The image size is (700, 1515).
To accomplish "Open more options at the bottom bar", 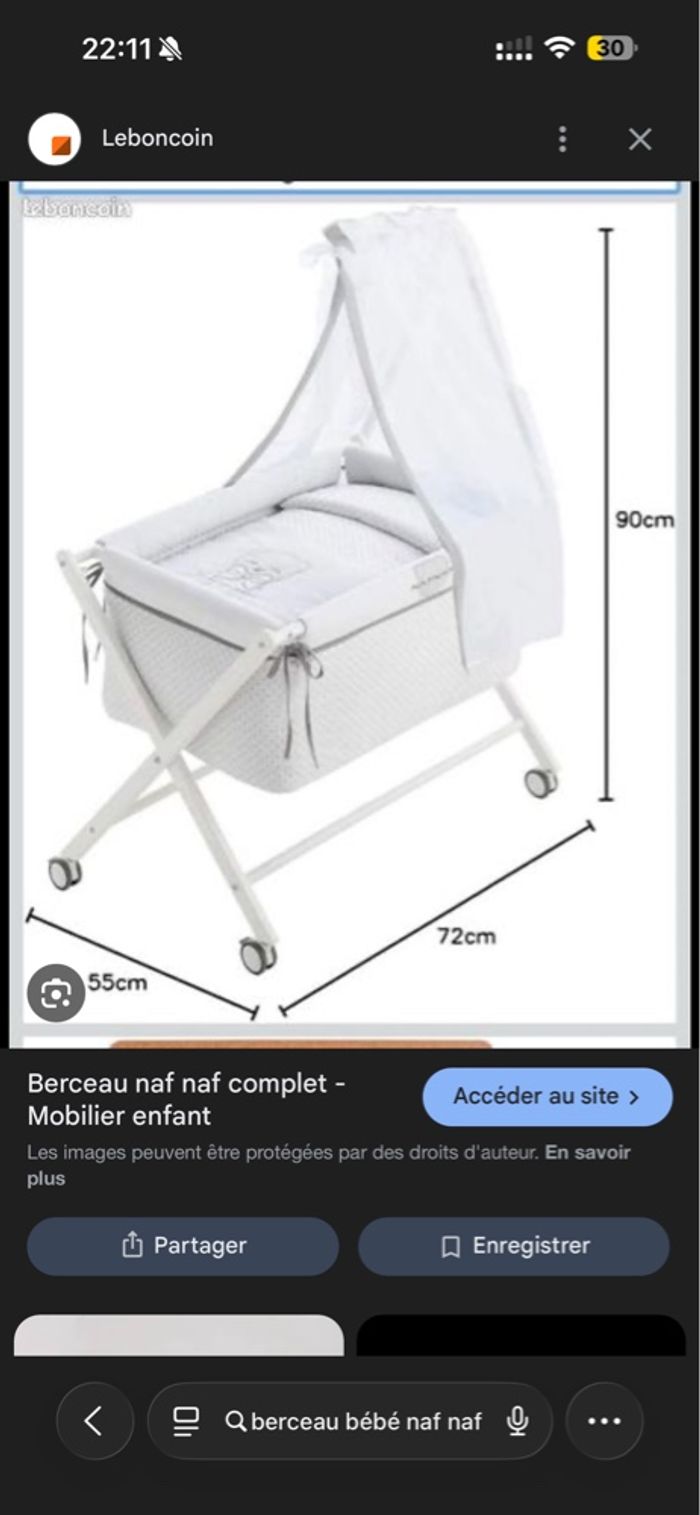I will coord(604,1421).
